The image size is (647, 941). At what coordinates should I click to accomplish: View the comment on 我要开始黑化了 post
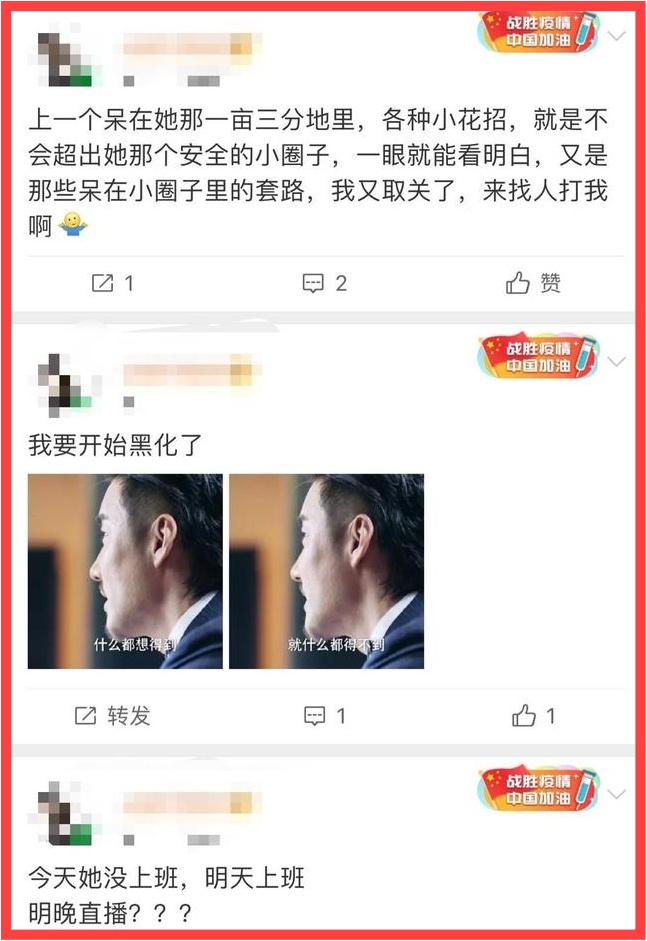pos(324,716)
